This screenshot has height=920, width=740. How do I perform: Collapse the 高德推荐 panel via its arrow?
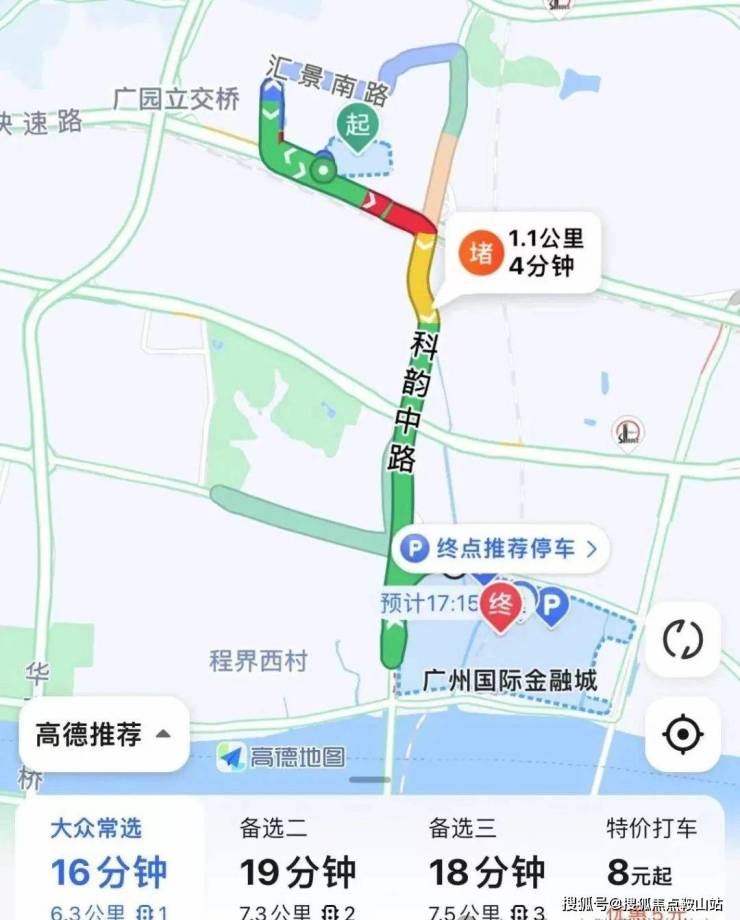(x=162, y=732)
